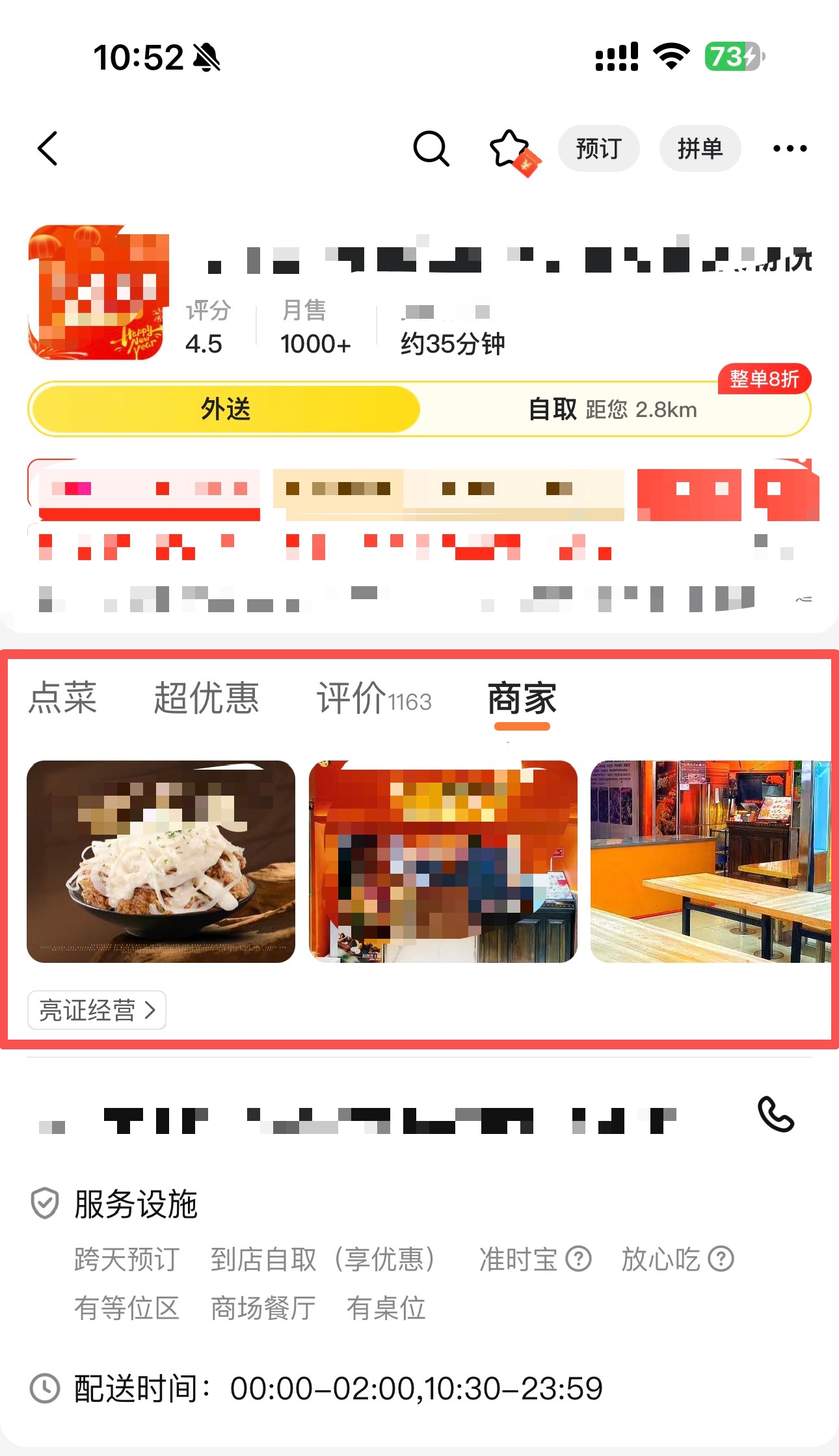
Task: Tap the question mark beside 放心吃
Action: pos(721,1259)
